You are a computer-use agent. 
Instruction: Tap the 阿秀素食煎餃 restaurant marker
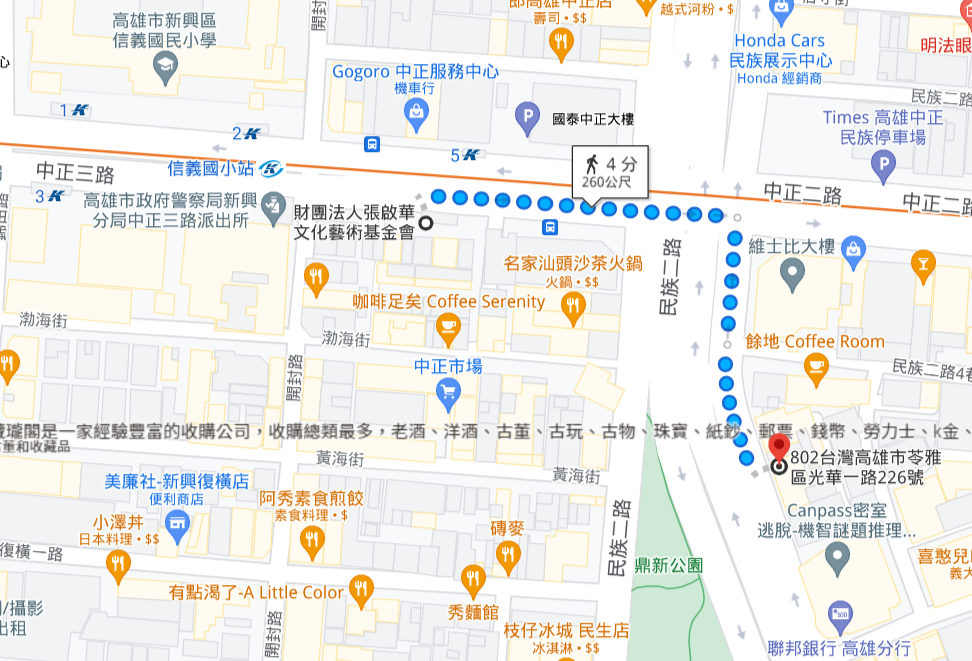click(312, 543)
